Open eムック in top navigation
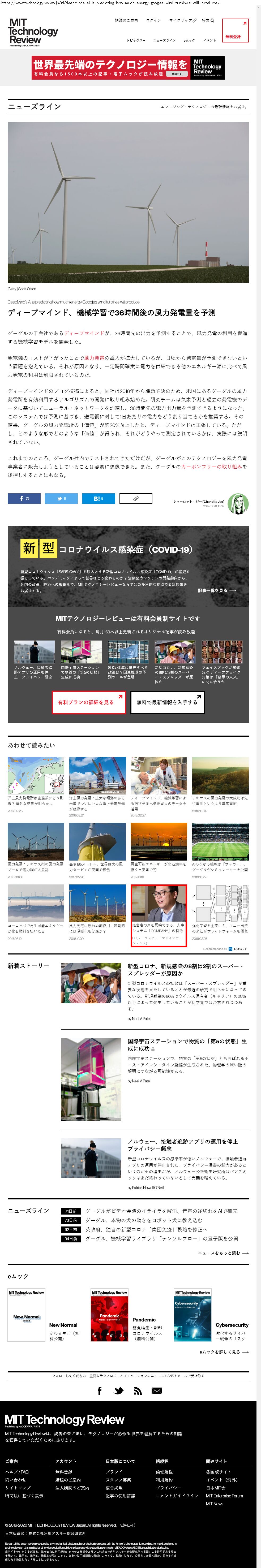This screenshot has width=261, height=1568. (189, 40)
